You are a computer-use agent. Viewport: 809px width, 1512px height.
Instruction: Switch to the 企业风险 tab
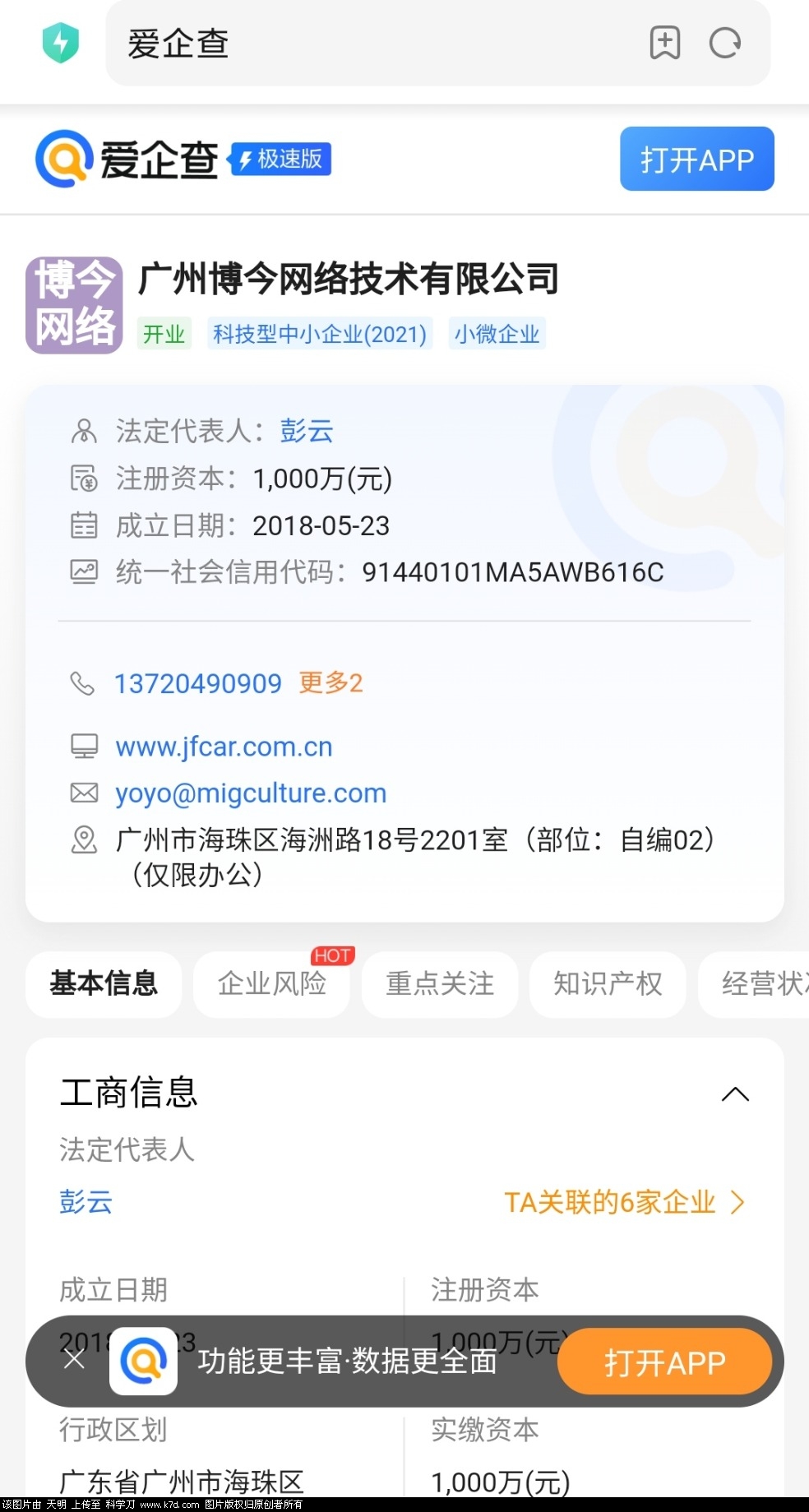click(x=271, y=984)
